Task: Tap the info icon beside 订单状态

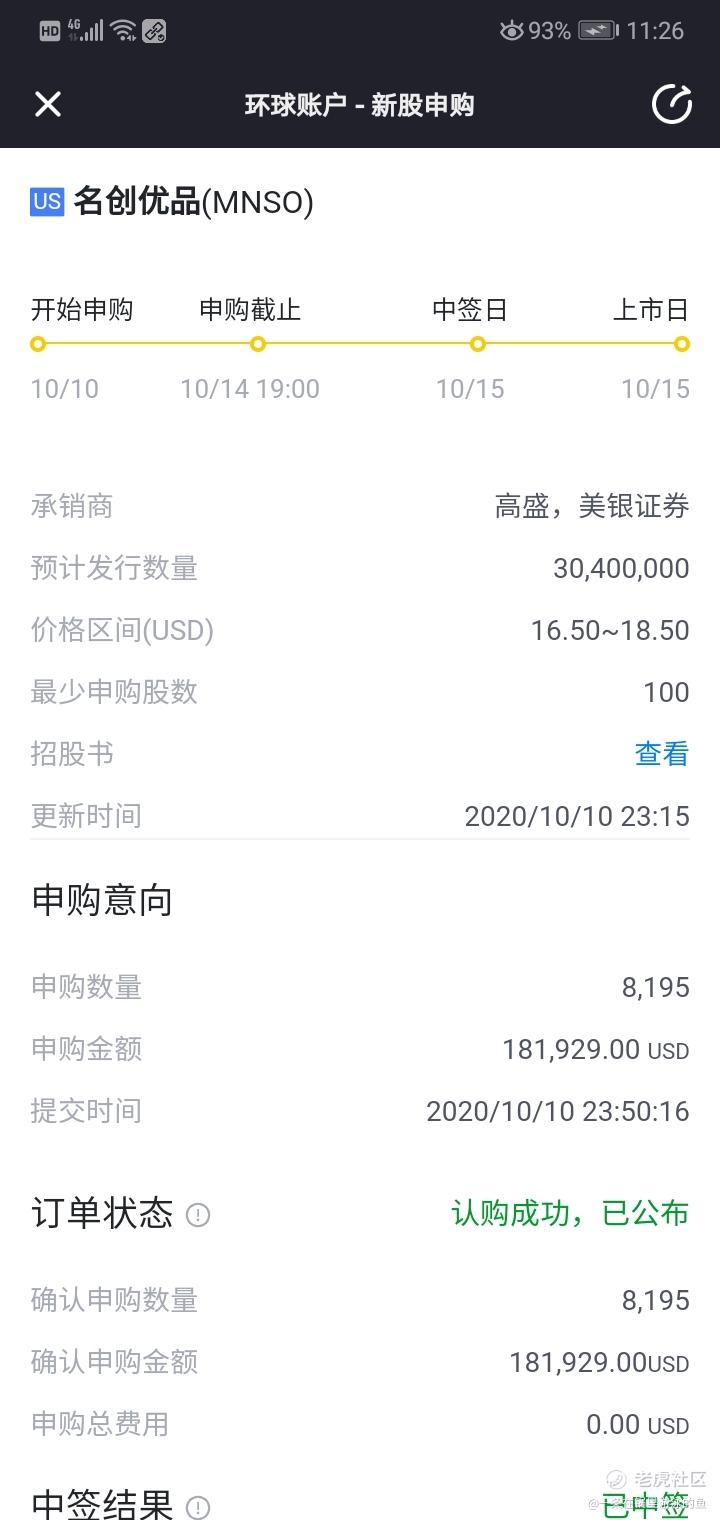Action: [198, 1216]
